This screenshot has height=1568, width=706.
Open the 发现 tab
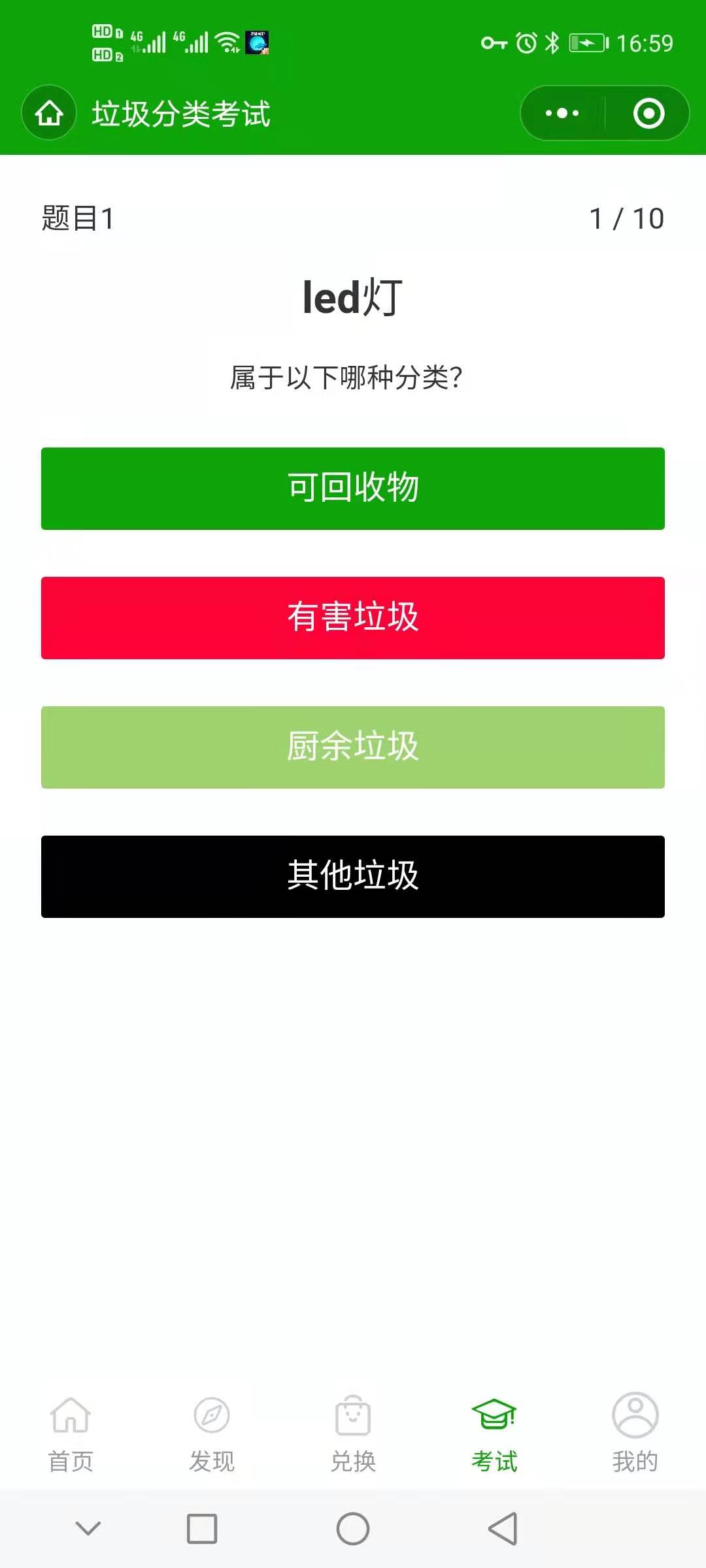212,1433
